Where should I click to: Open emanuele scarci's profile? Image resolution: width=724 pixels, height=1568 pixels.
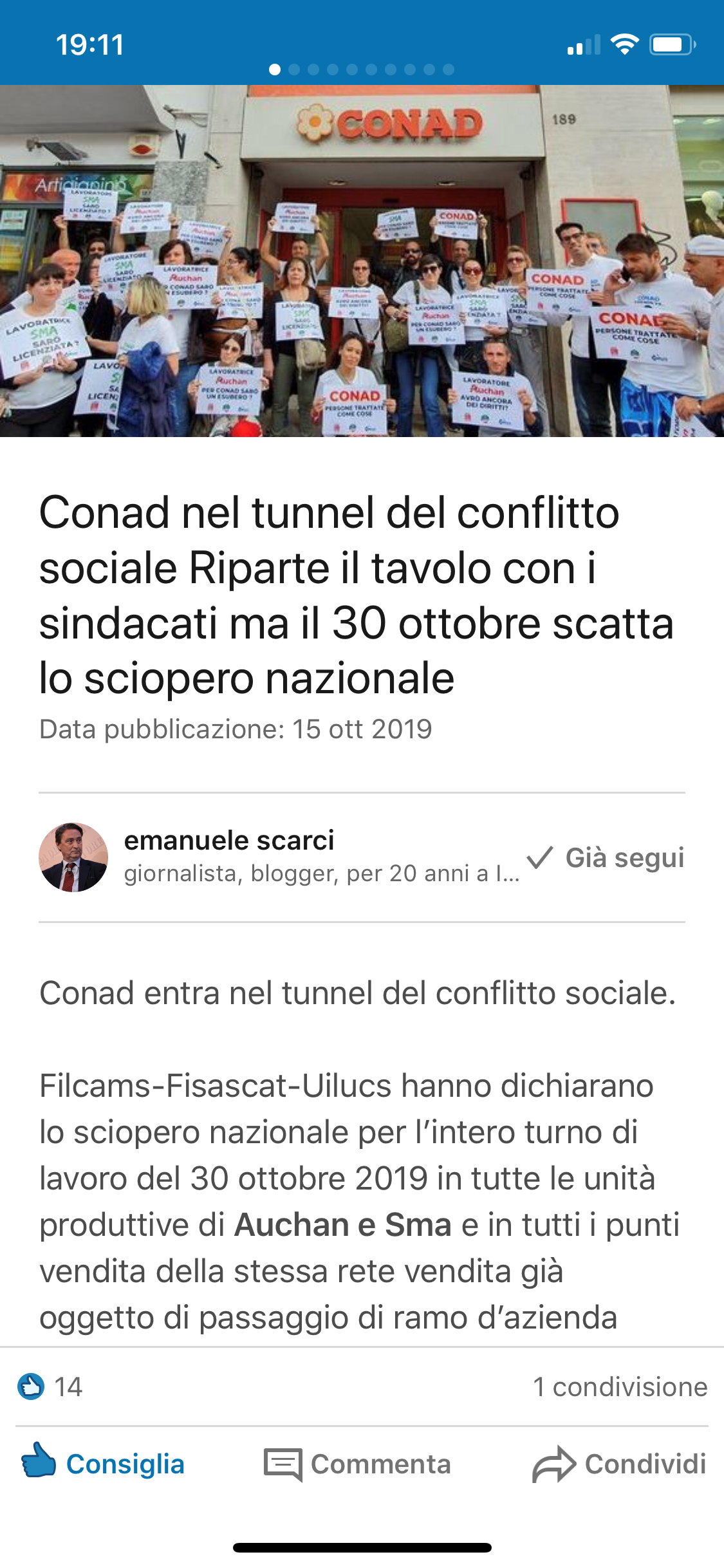tap(228, 841)
